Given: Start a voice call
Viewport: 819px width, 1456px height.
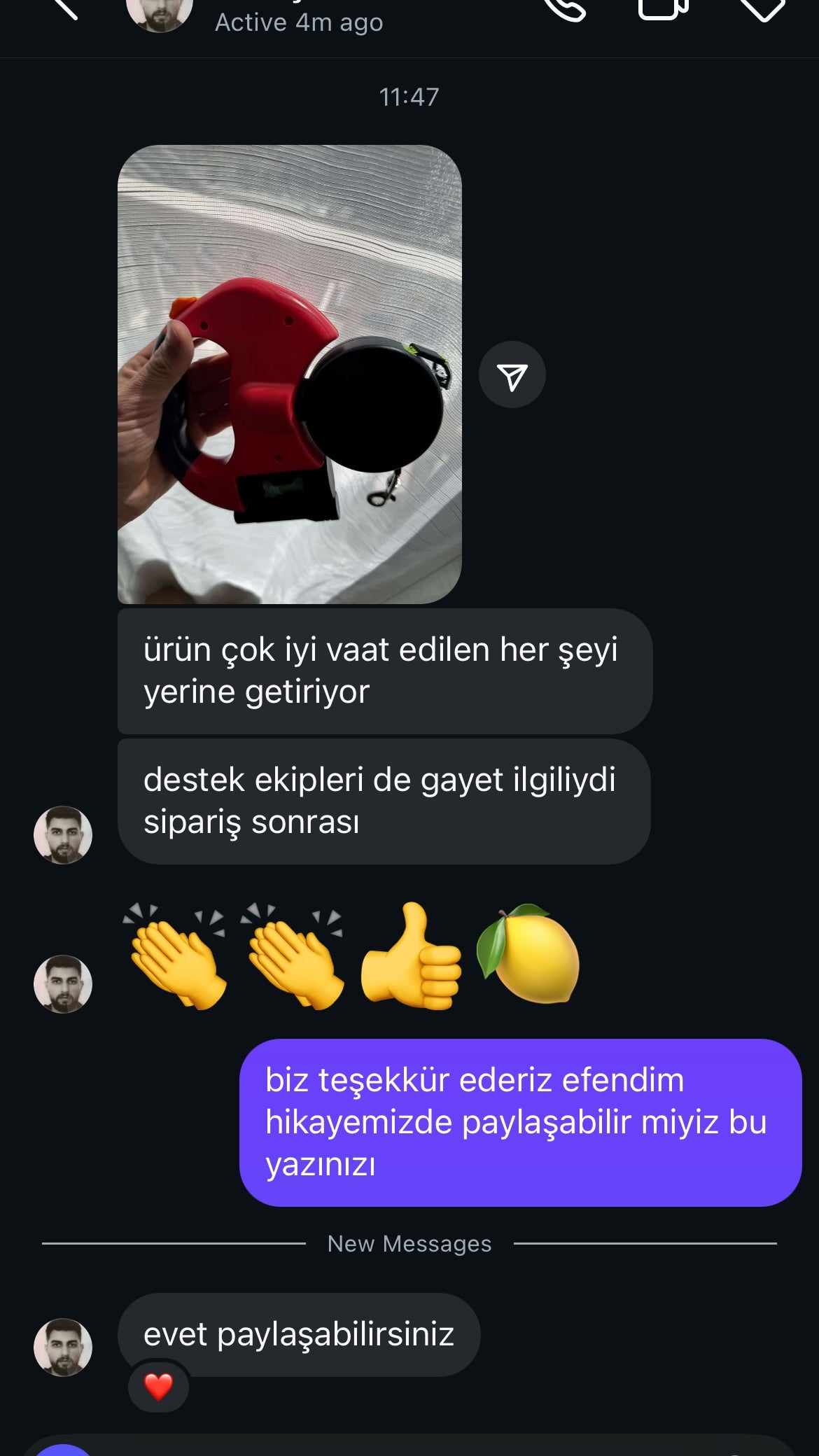Looking at the screenshot, I should tap(564, 8).
